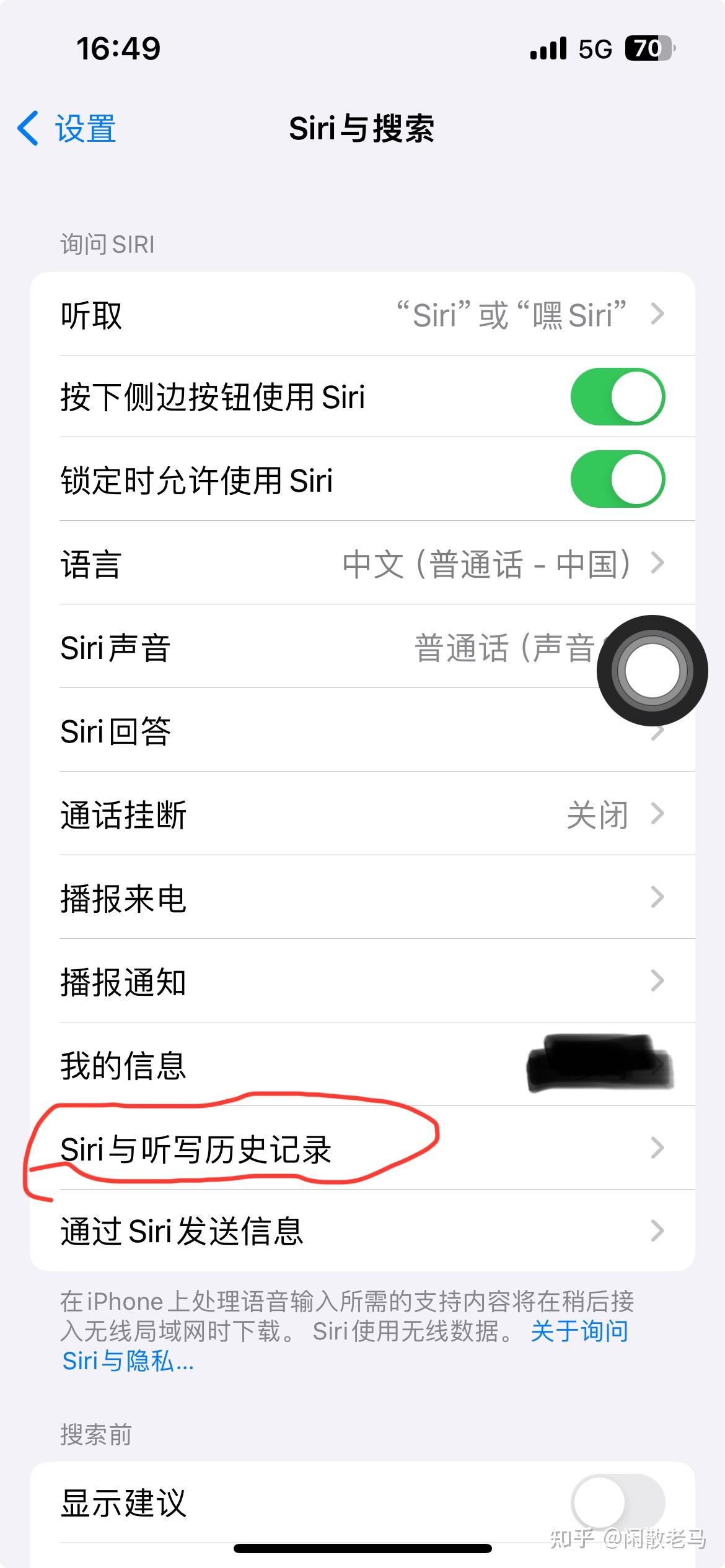725x1568 pixels.
Task: Open 通话挂断 setting
Action: 362,814
